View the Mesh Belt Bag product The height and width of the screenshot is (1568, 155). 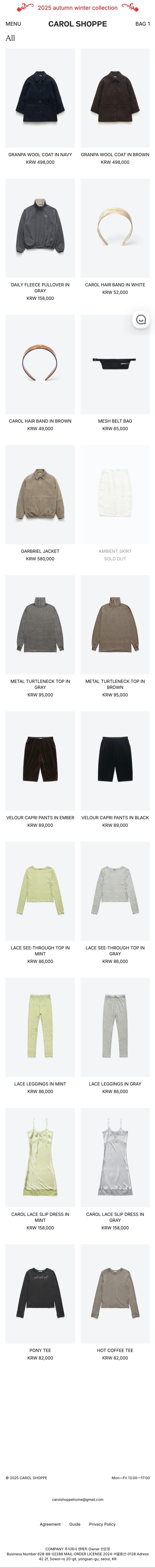pyautogui.click(x=115, y=364)
